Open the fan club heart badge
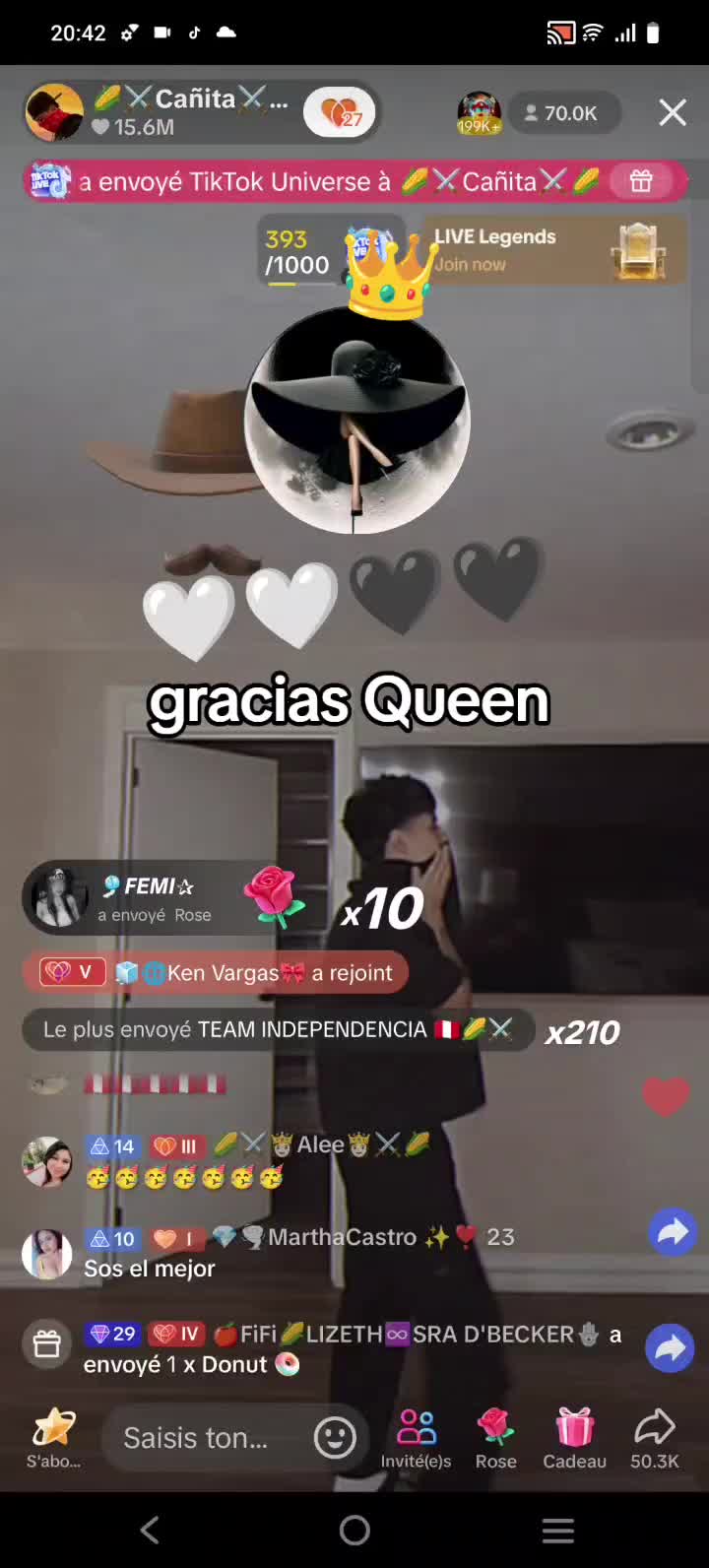 [340, 113]
